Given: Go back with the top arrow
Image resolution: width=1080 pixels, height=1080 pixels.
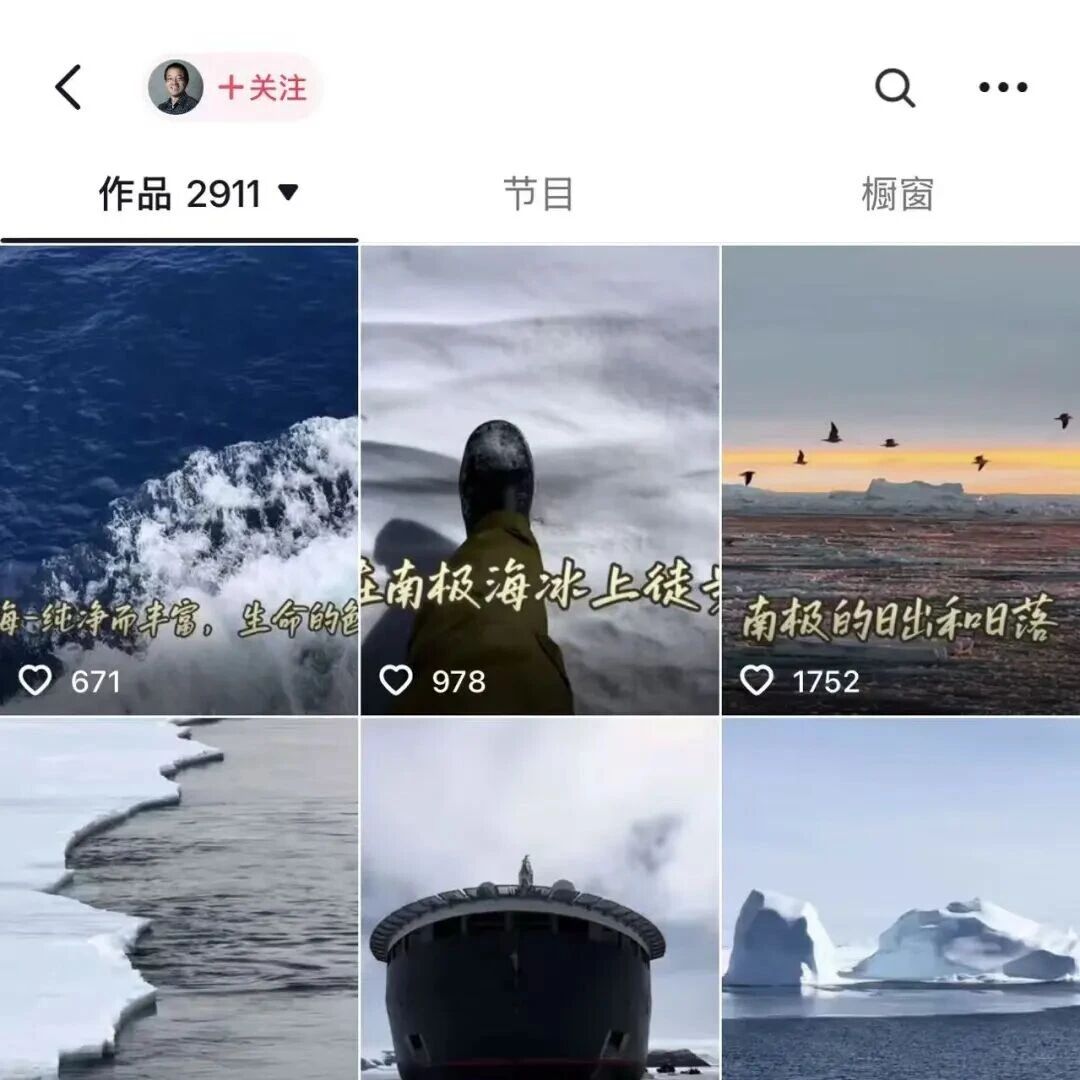Looking at the screenshot, I should tap(68, 88).
